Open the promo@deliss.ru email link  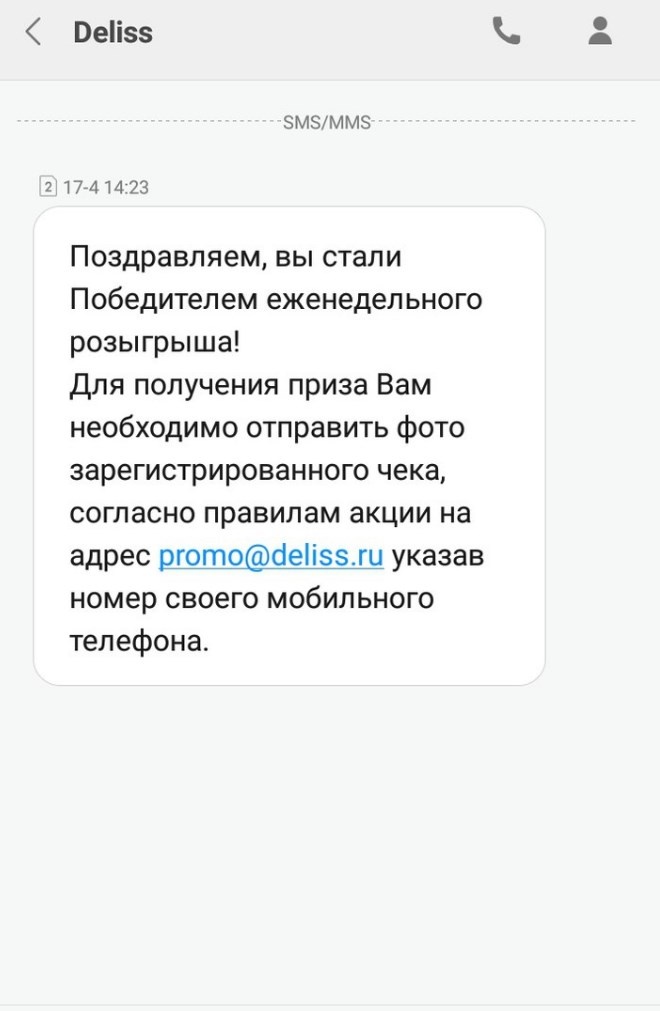(x=271, y=556)
